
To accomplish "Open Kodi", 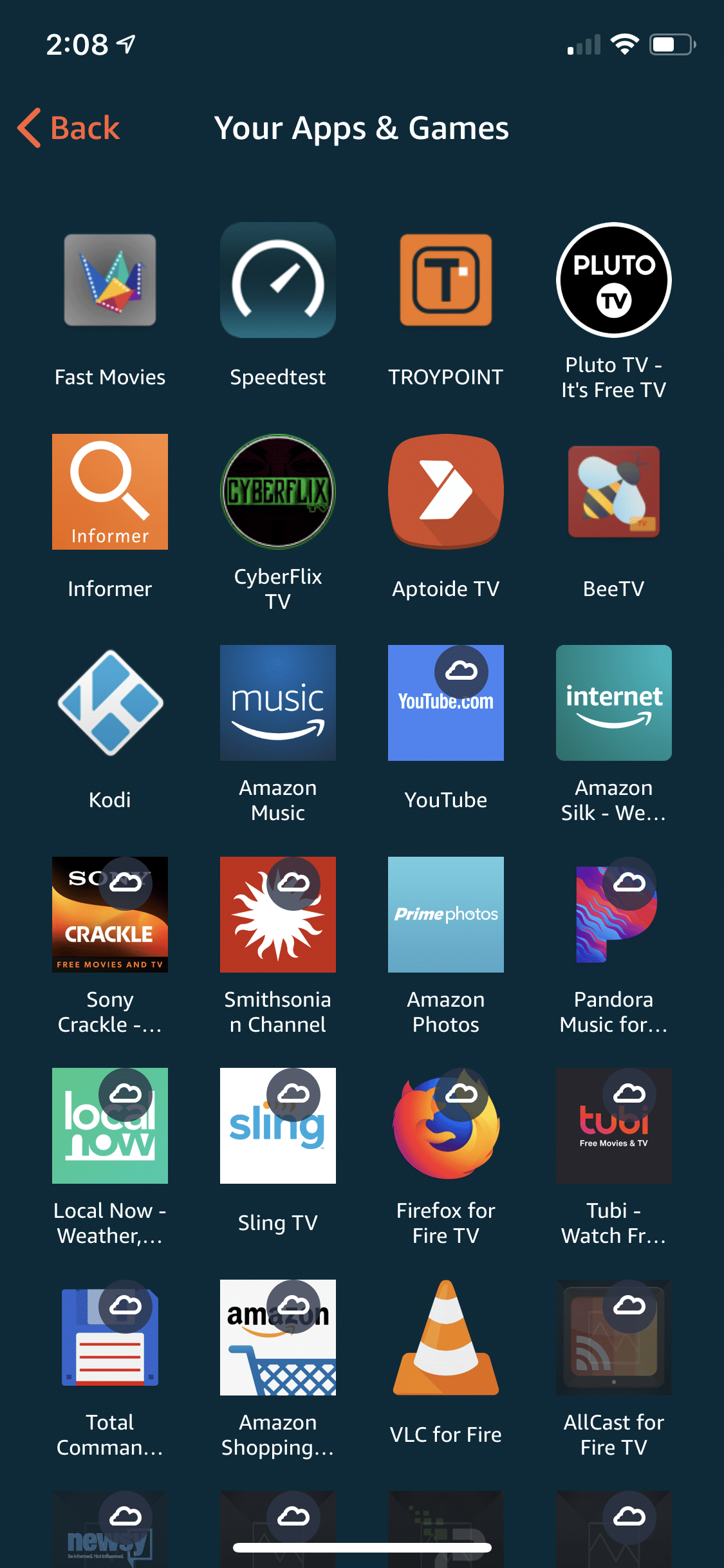I will click(x=110, y=703).
